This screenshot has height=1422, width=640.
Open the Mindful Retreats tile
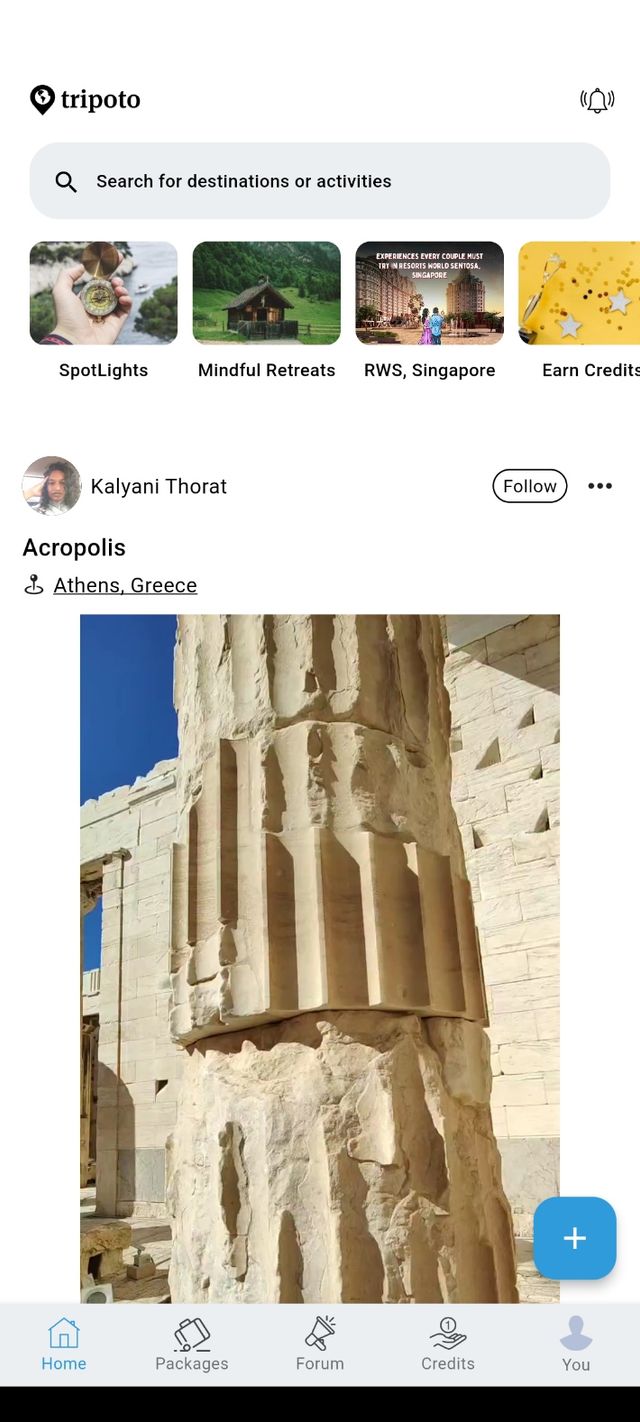[x=266, y=294]
